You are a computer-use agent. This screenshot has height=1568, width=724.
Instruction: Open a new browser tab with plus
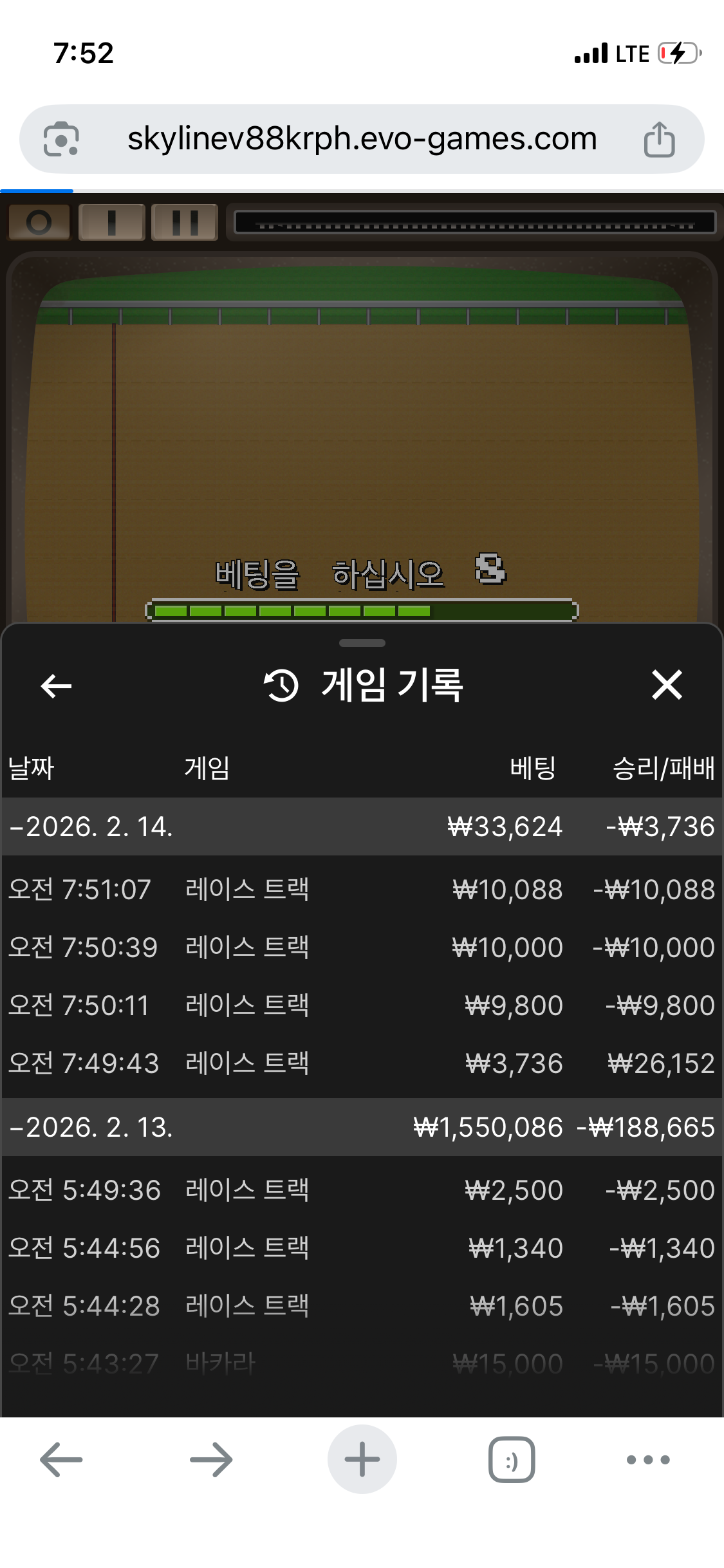[362, 1459]
